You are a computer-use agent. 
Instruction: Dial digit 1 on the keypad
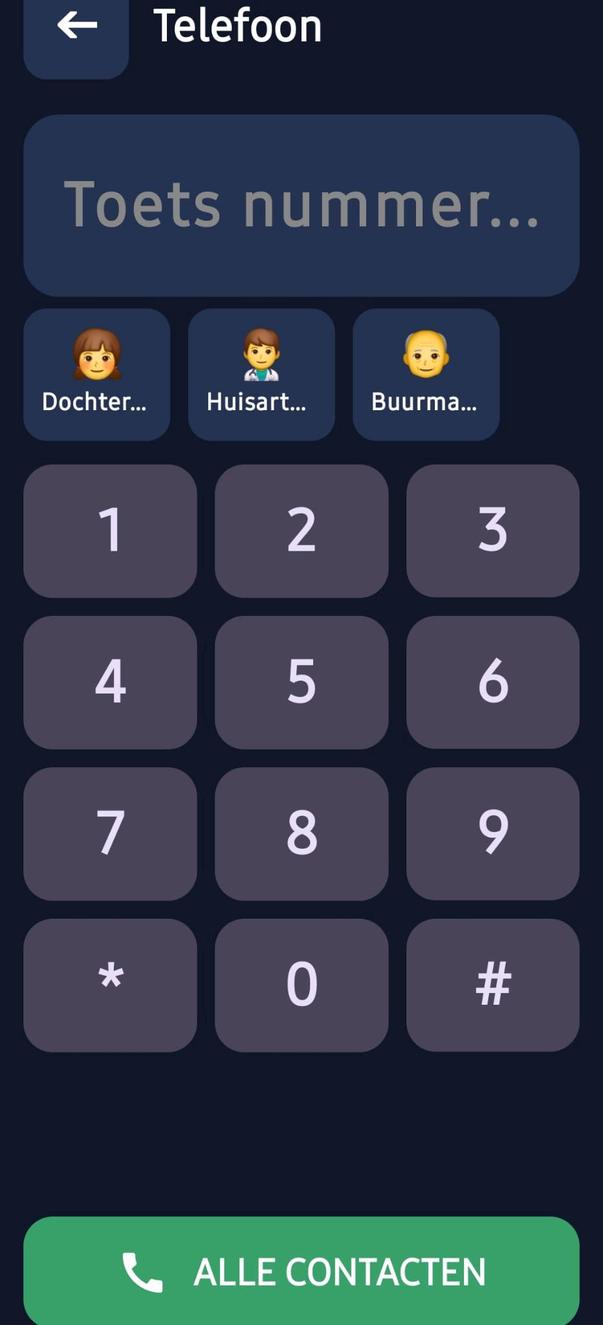coord(110,530)
